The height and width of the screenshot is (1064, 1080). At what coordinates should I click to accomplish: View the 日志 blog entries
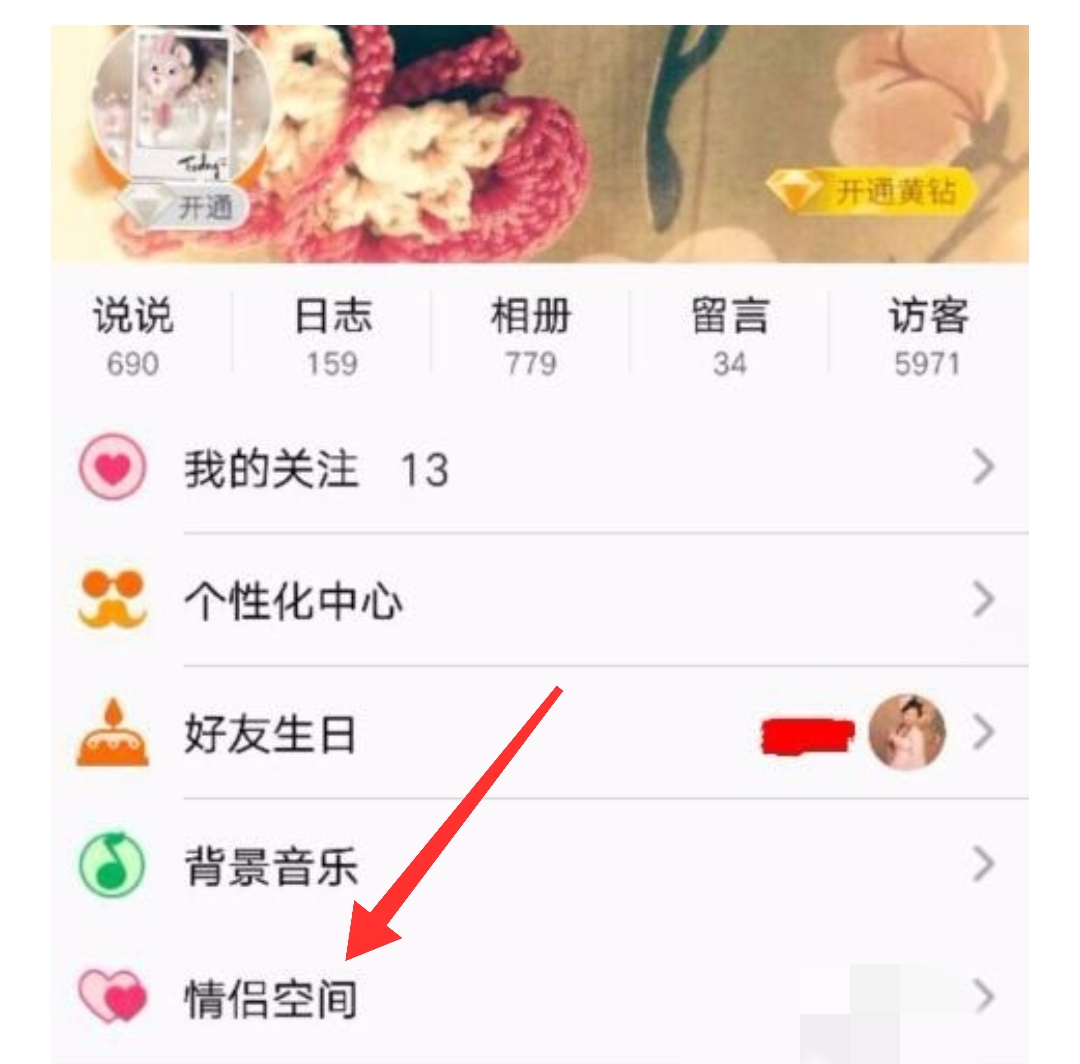(332, 336)
